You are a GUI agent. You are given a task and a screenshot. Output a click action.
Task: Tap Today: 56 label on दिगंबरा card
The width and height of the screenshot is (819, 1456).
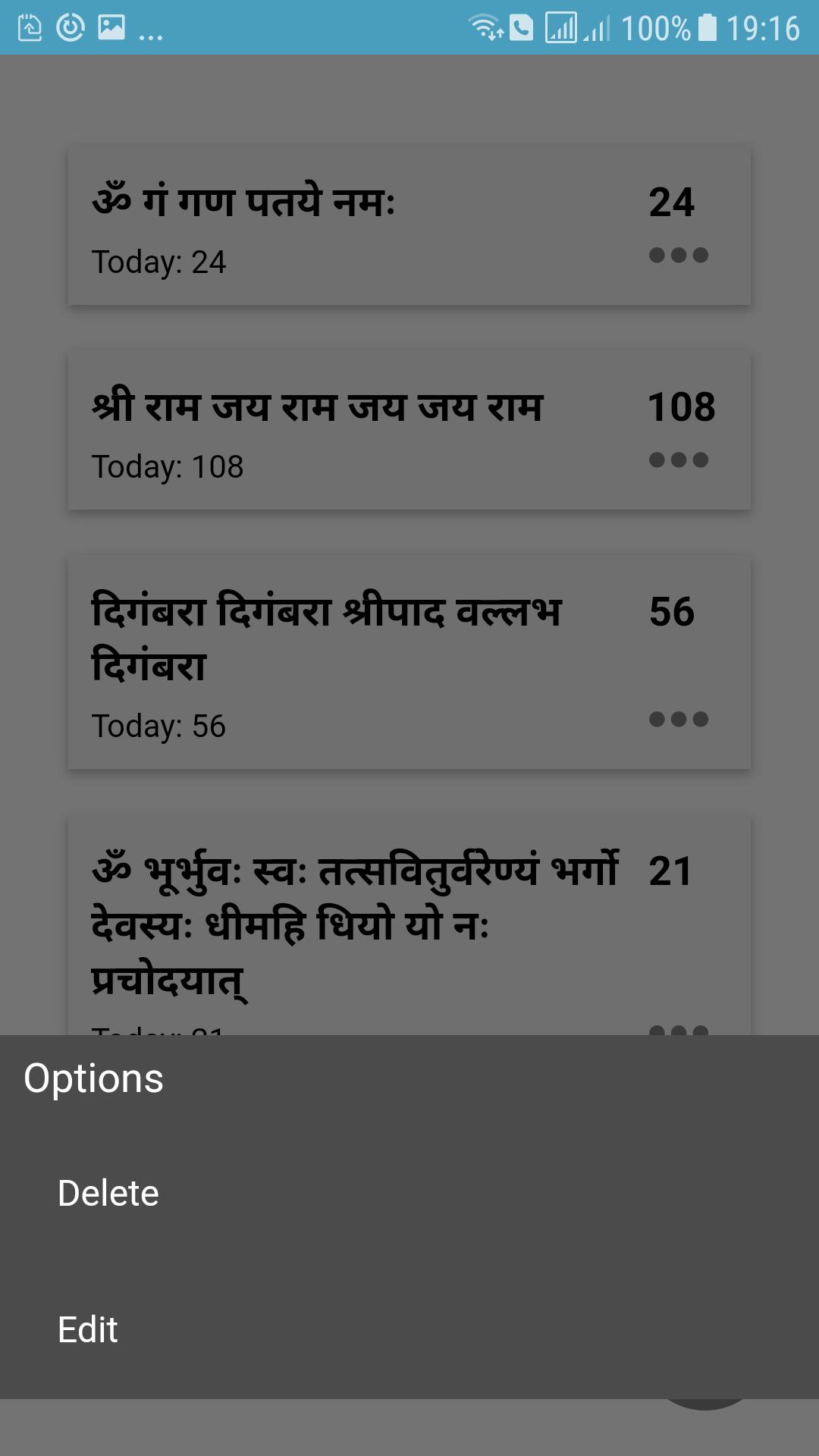158,726
